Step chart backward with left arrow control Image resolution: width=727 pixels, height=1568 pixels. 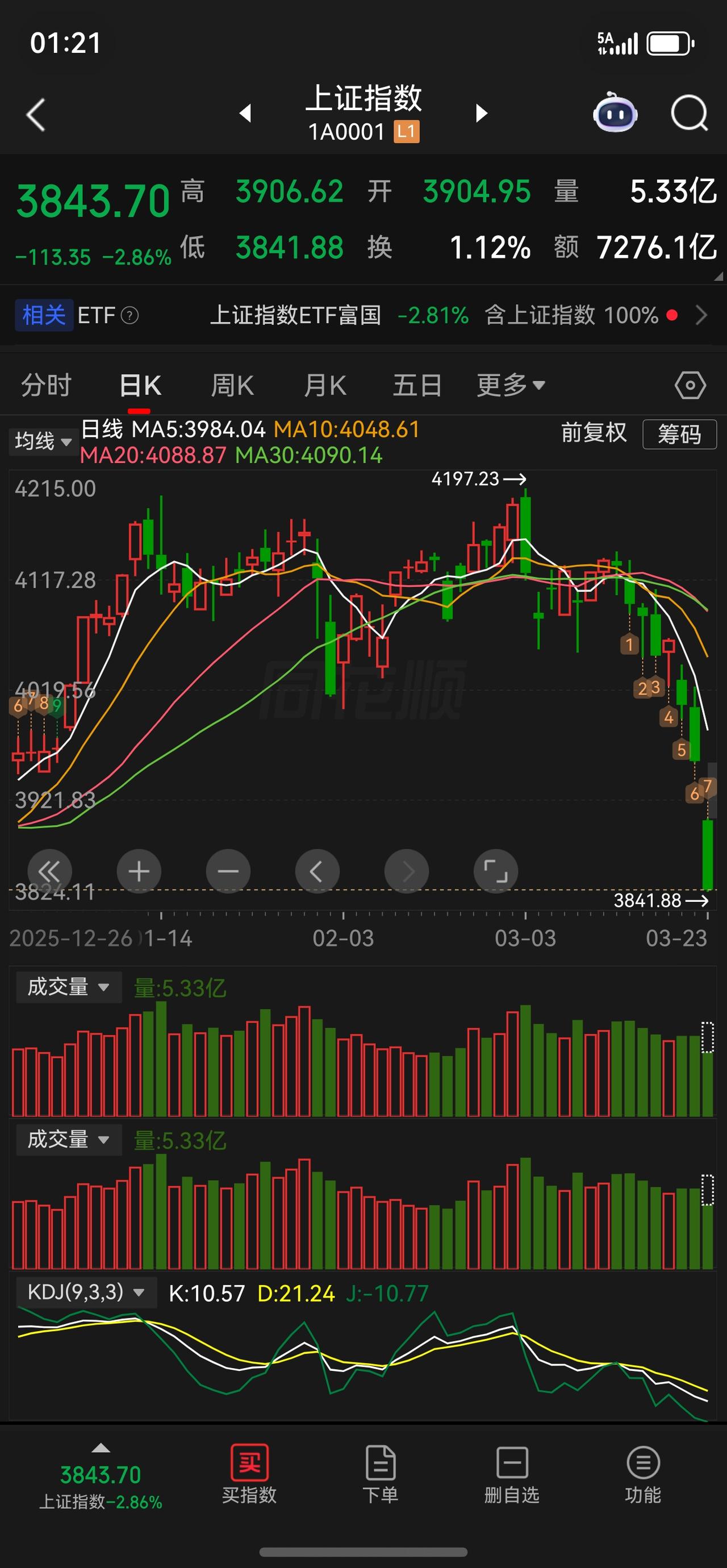(317, 871)
